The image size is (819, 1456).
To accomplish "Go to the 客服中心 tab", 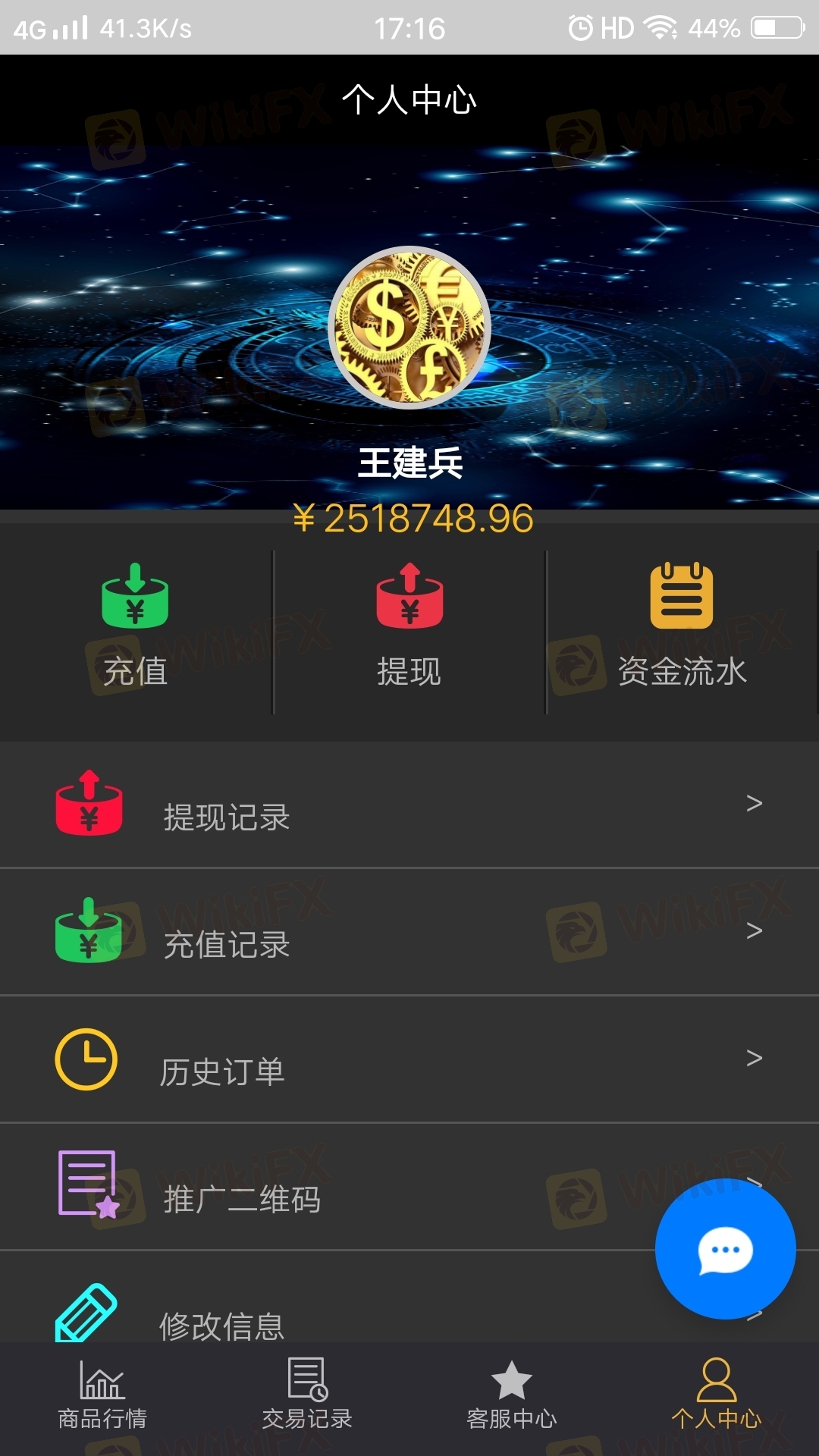I will [x=512, y=1397].
